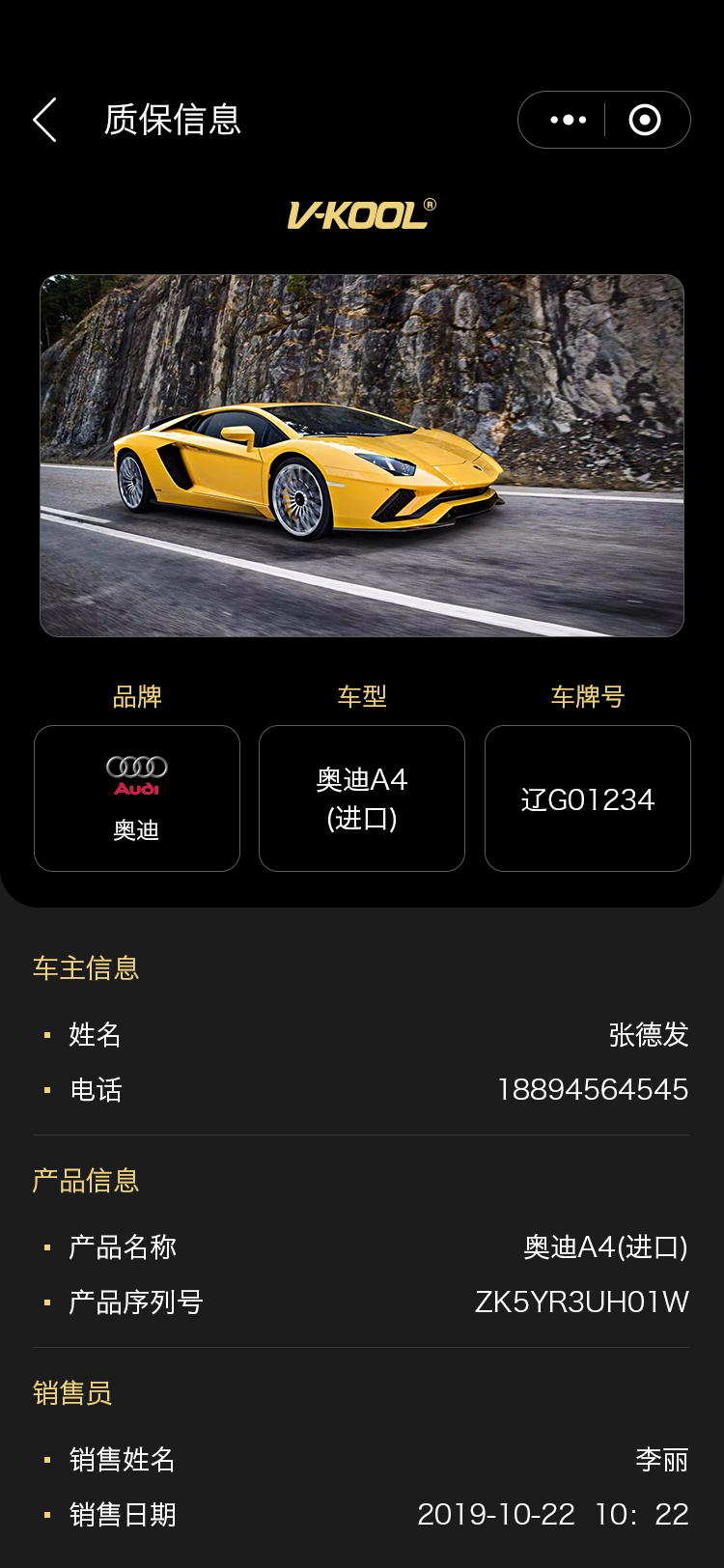Select the 车型 card showing 奥迪A4(进口)
The width and height of the screenshot is (724, 1568).
pos(361,798)
